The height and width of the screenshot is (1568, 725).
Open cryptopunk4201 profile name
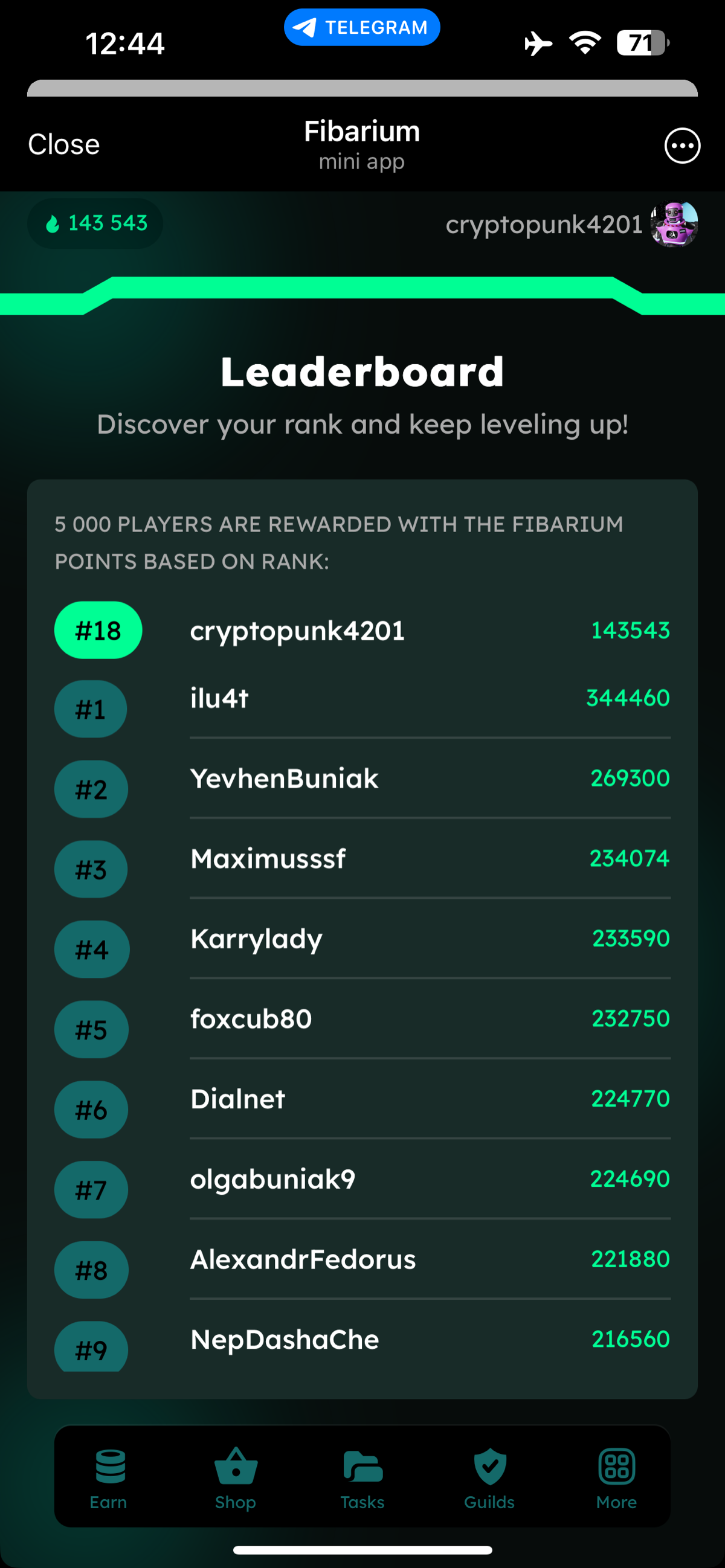coord(544,224)
